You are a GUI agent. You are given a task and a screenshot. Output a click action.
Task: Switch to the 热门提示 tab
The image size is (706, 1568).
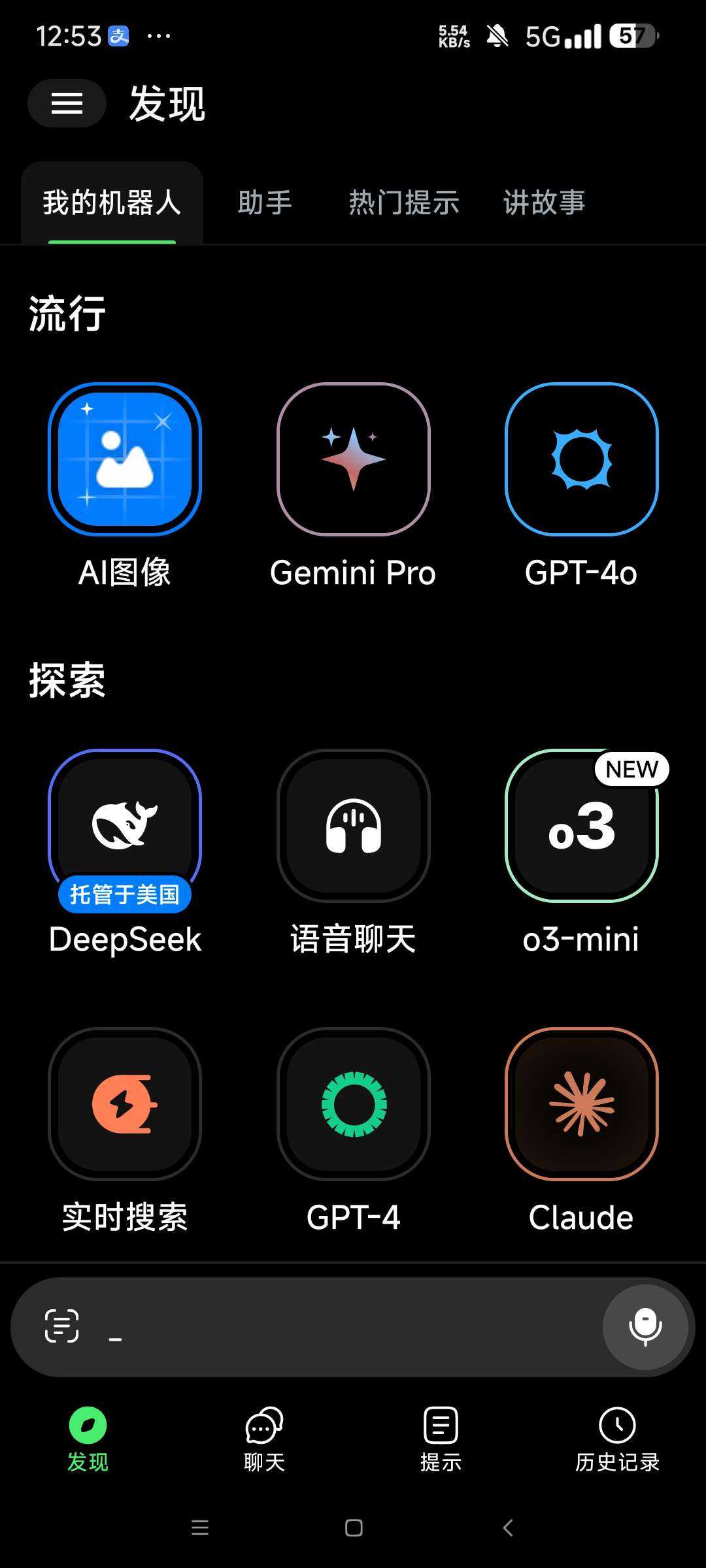403,203
